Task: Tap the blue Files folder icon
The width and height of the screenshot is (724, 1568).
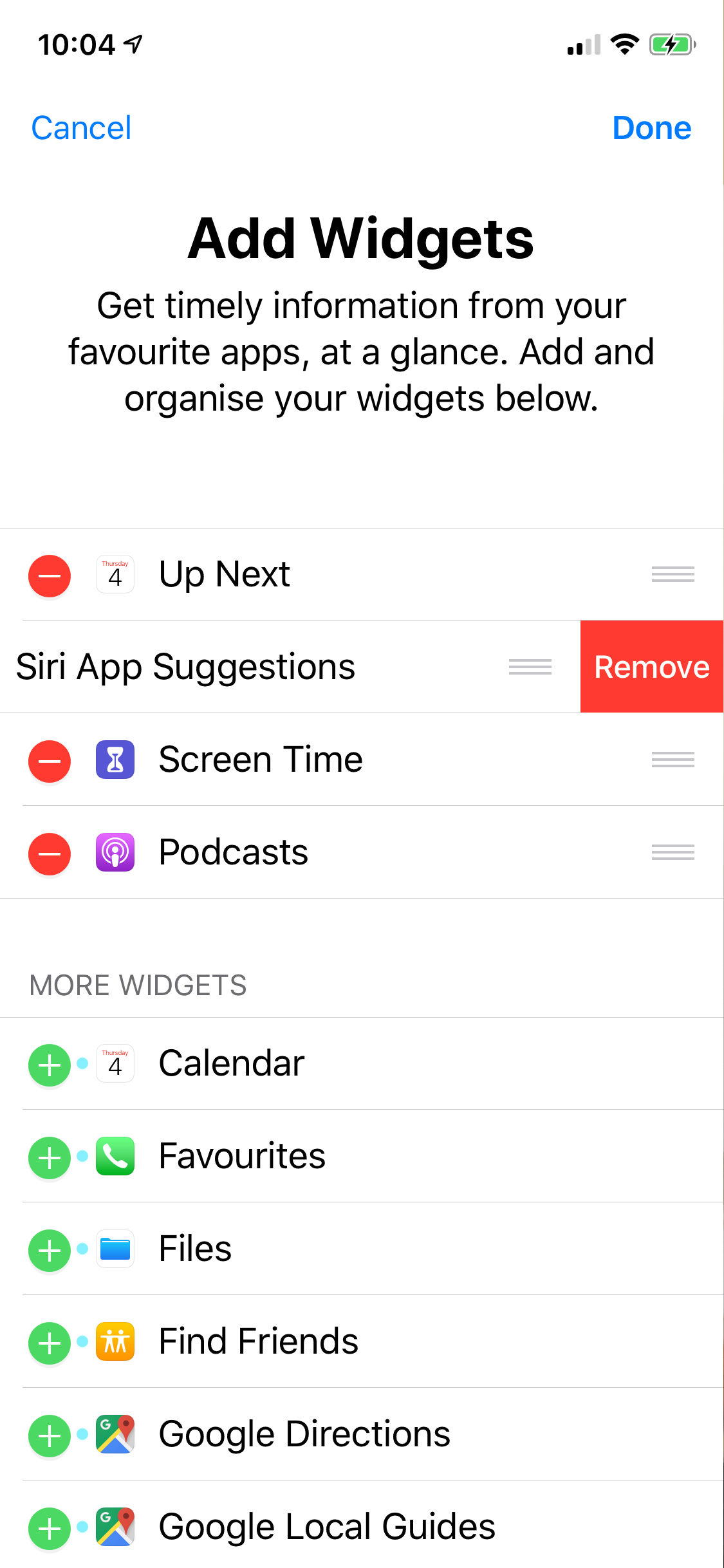Action: tap(115, 1249)
